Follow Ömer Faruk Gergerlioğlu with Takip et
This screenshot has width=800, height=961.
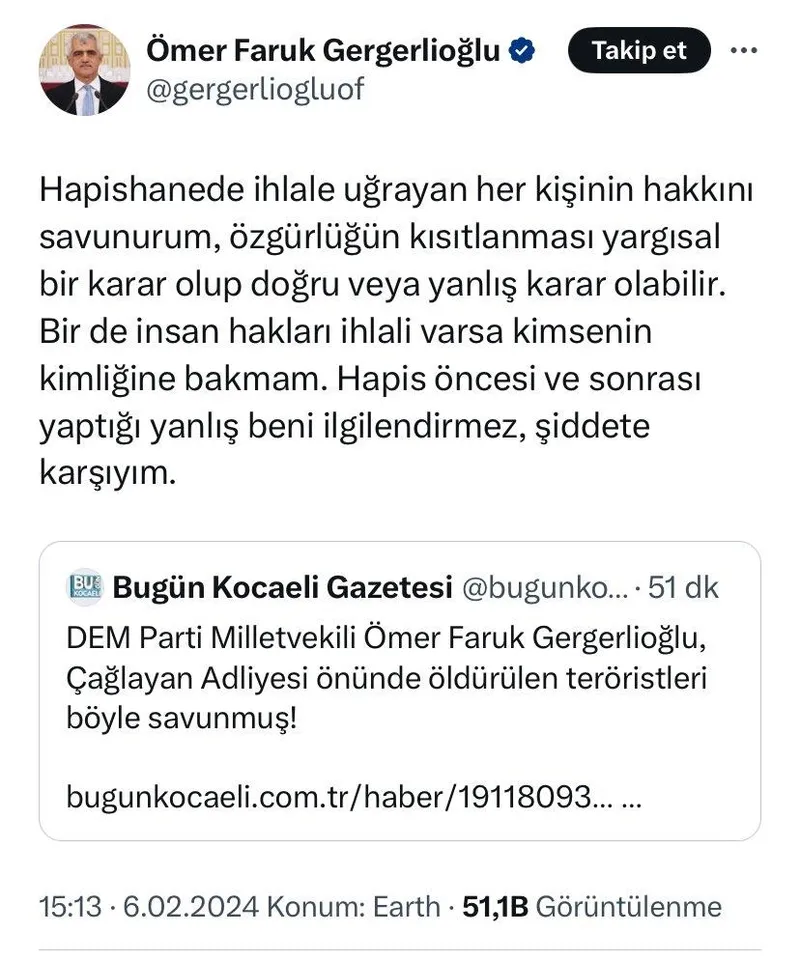pyautogui.click(x=639, y=50)
